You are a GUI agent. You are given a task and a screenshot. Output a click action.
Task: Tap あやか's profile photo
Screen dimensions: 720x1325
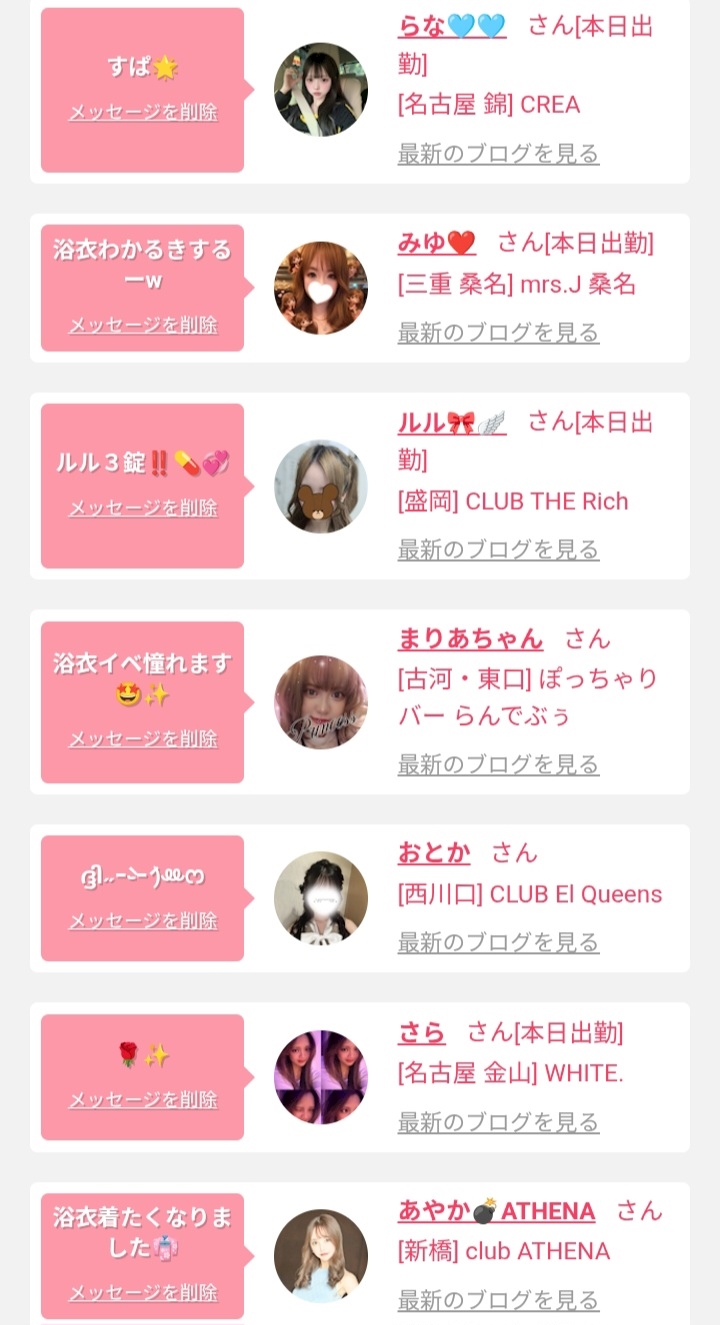coord(321,1257)
